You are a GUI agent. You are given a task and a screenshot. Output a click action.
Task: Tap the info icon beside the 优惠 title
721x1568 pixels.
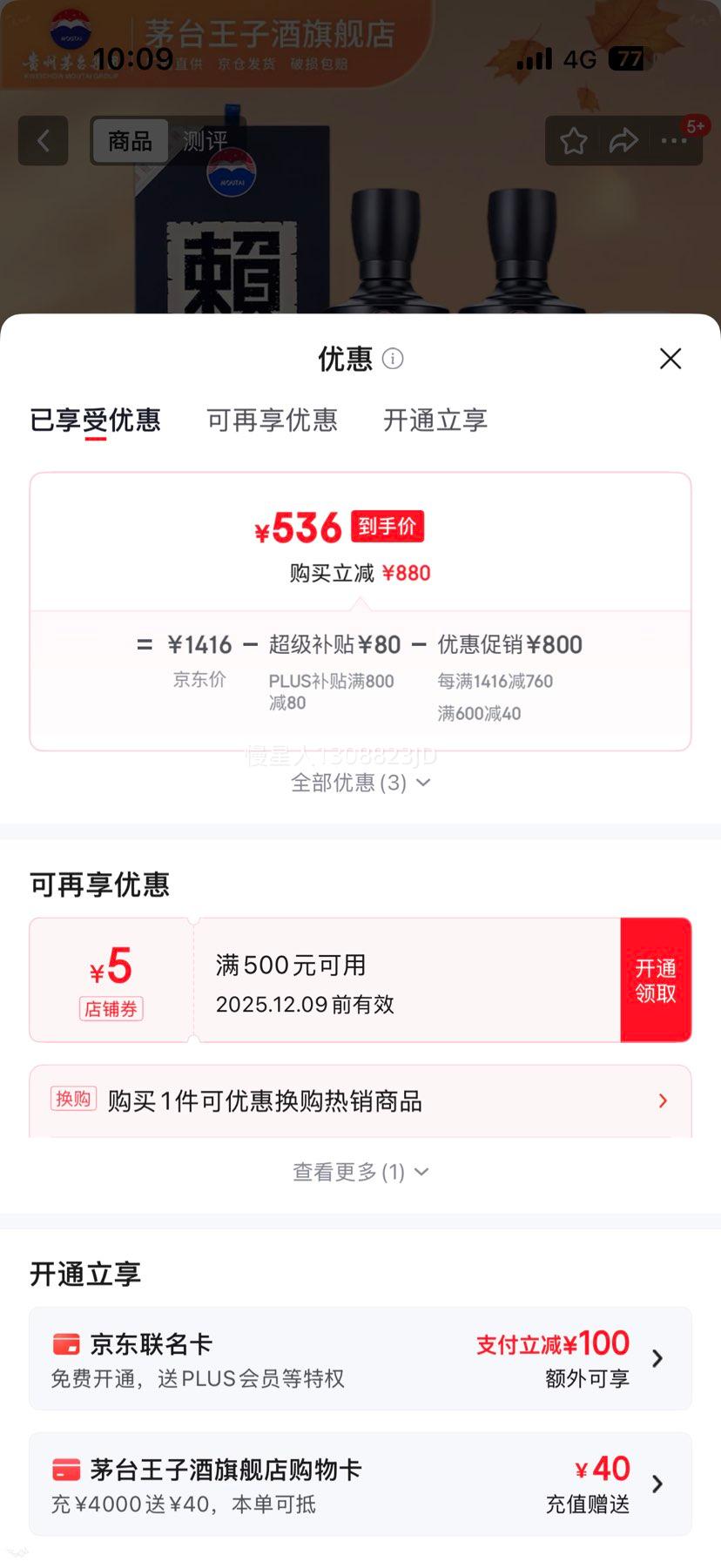click(x=394, y=359)
